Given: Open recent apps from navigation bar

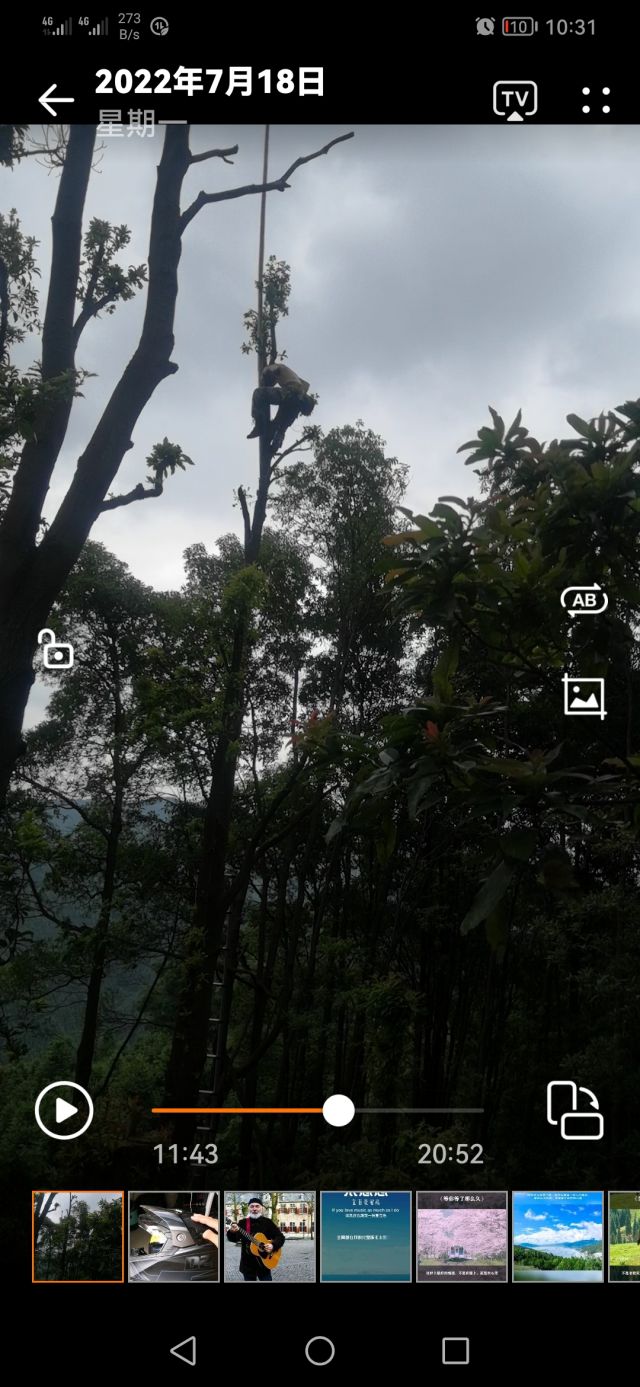Looking at the screenshot, I should (455, 1351).
